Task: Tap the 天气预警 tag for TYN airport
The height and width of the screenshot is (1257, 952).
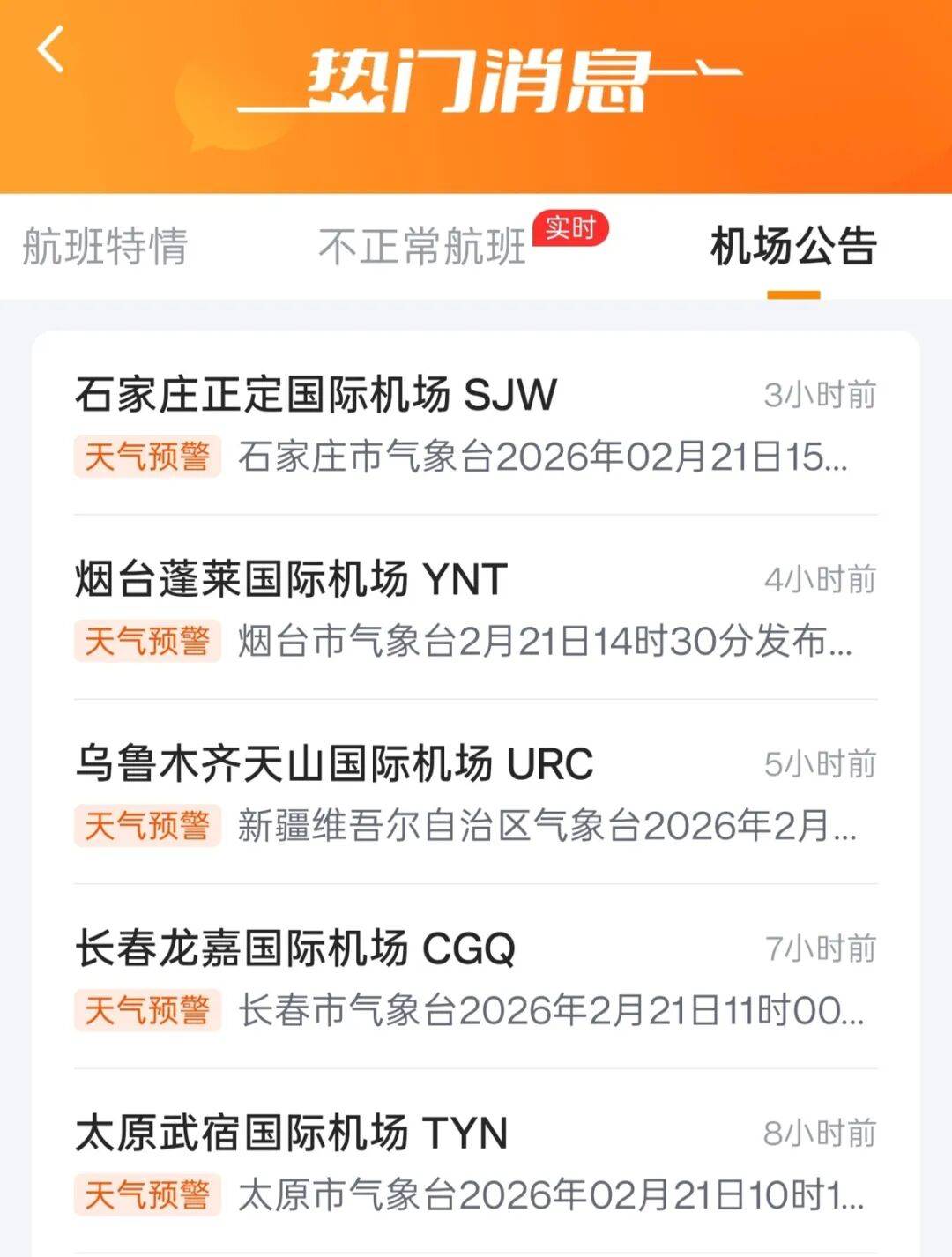Action: pyautogui.click(x=146, y=1193)
